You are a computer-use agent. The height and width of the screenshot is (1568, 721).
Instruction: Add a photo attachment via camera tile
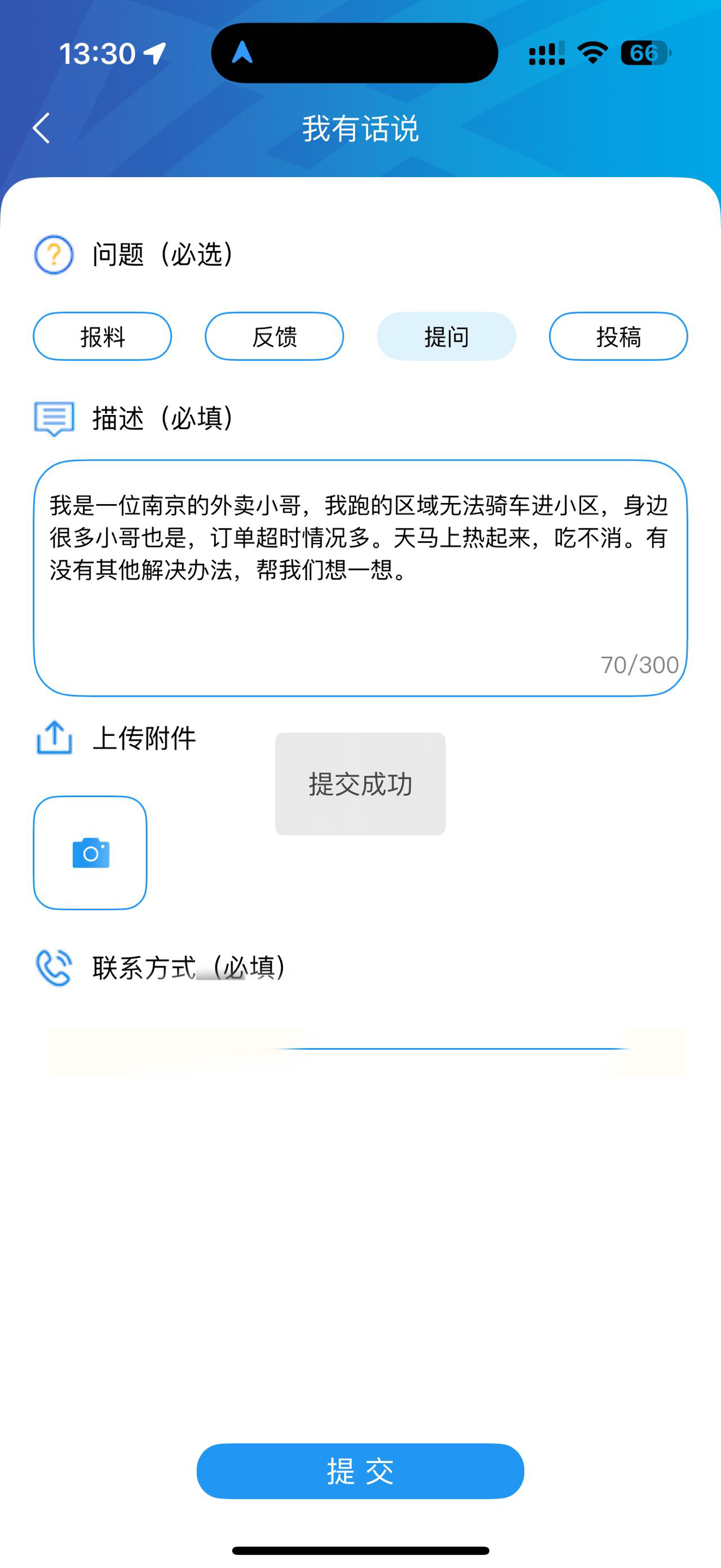click(x=90, y=853)
